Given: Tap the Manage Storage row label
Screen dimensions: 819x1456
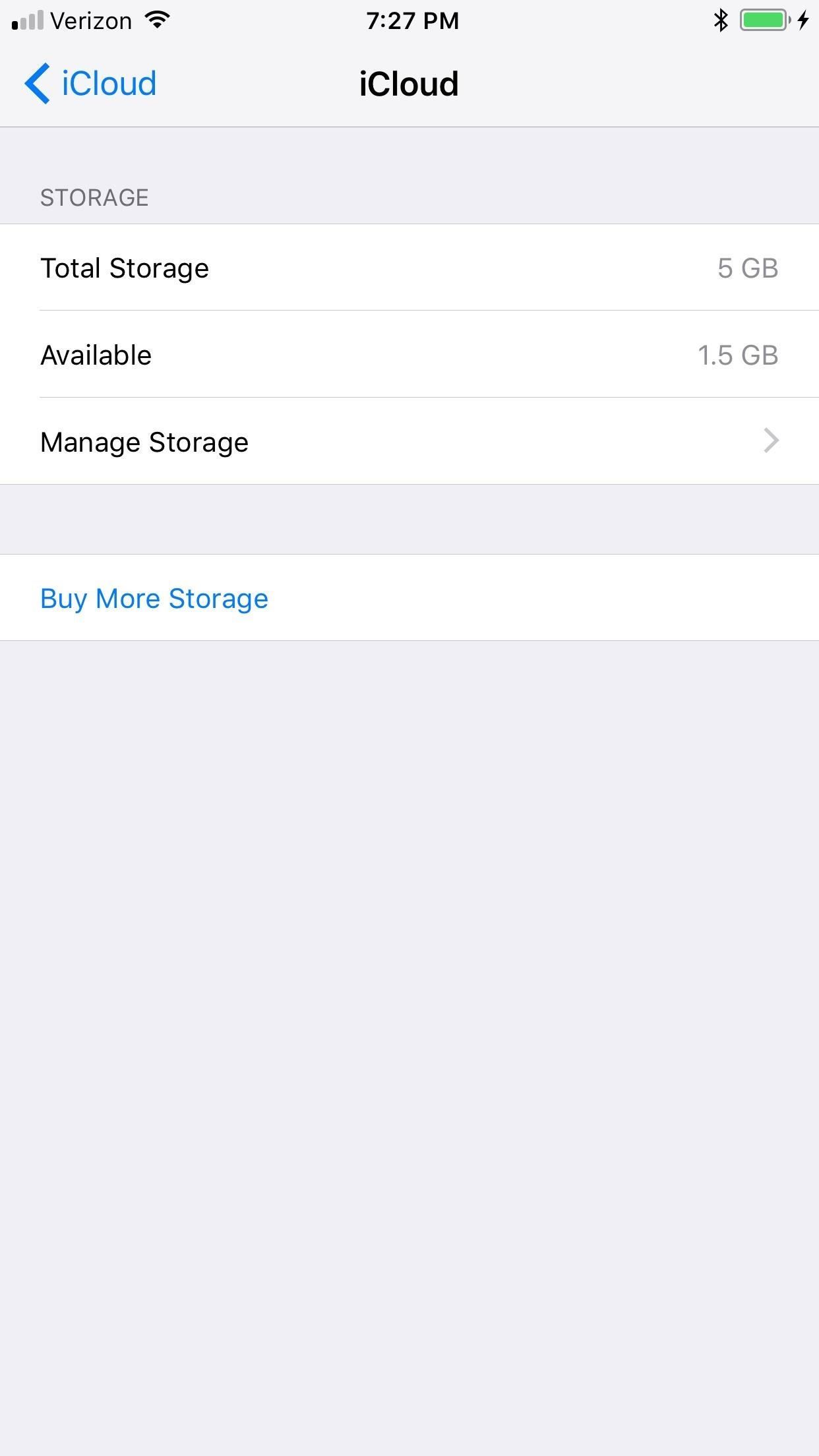Looking at the screenshot, I should 144,441.
